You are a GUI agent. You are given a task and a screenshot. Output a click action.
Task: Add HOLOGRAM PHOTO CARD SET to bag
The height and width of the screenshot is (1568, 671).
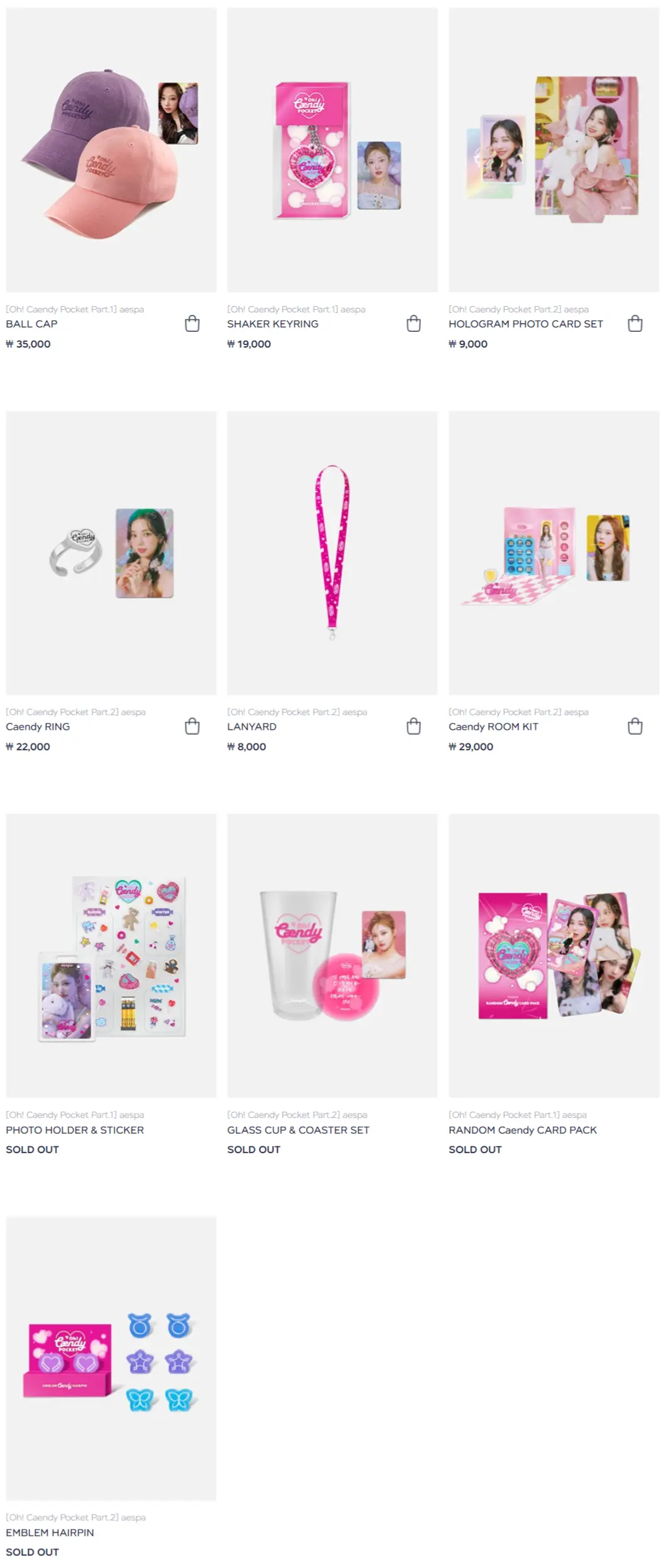[635, 324]
